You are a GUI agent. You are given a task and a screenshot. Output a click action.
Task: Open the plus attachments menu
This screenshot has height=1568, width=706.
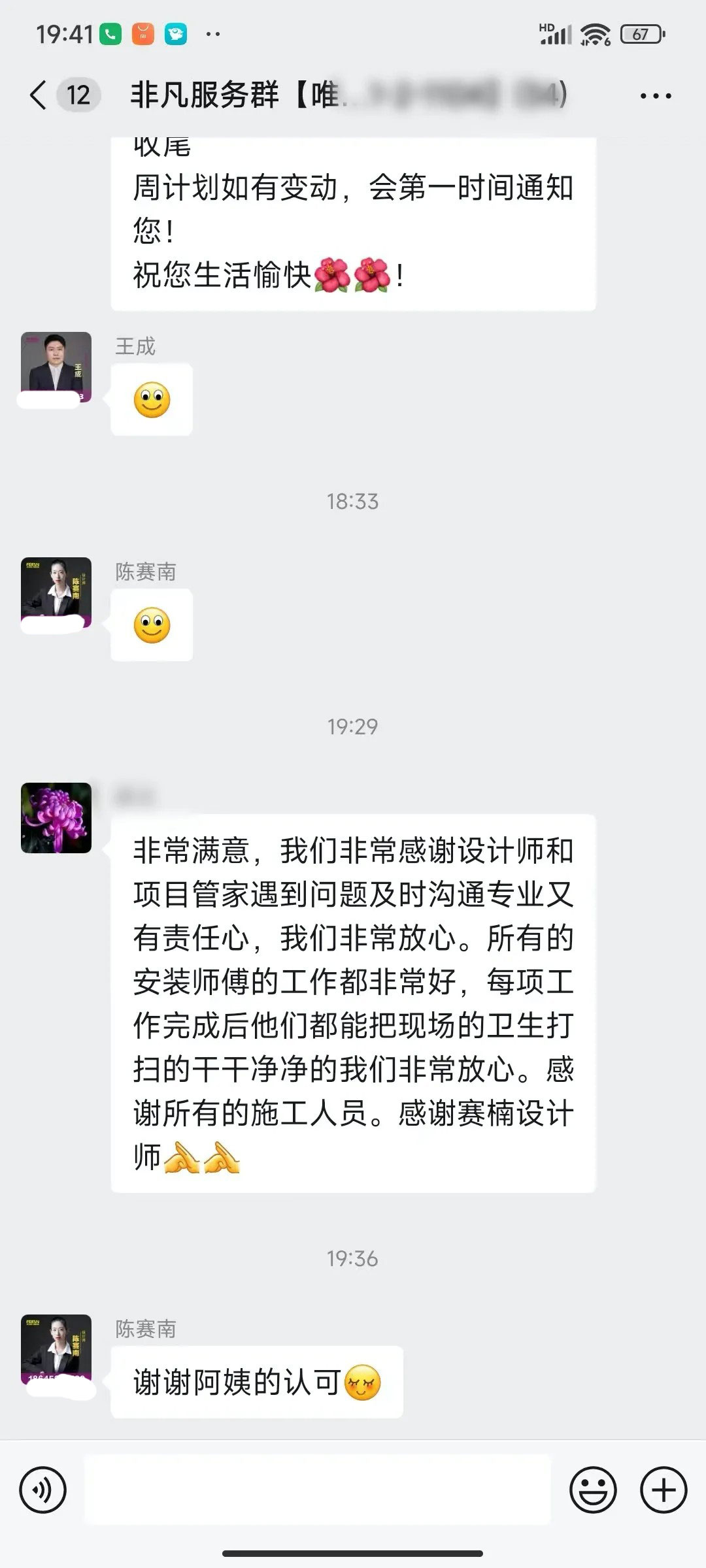pos(663,1490)
